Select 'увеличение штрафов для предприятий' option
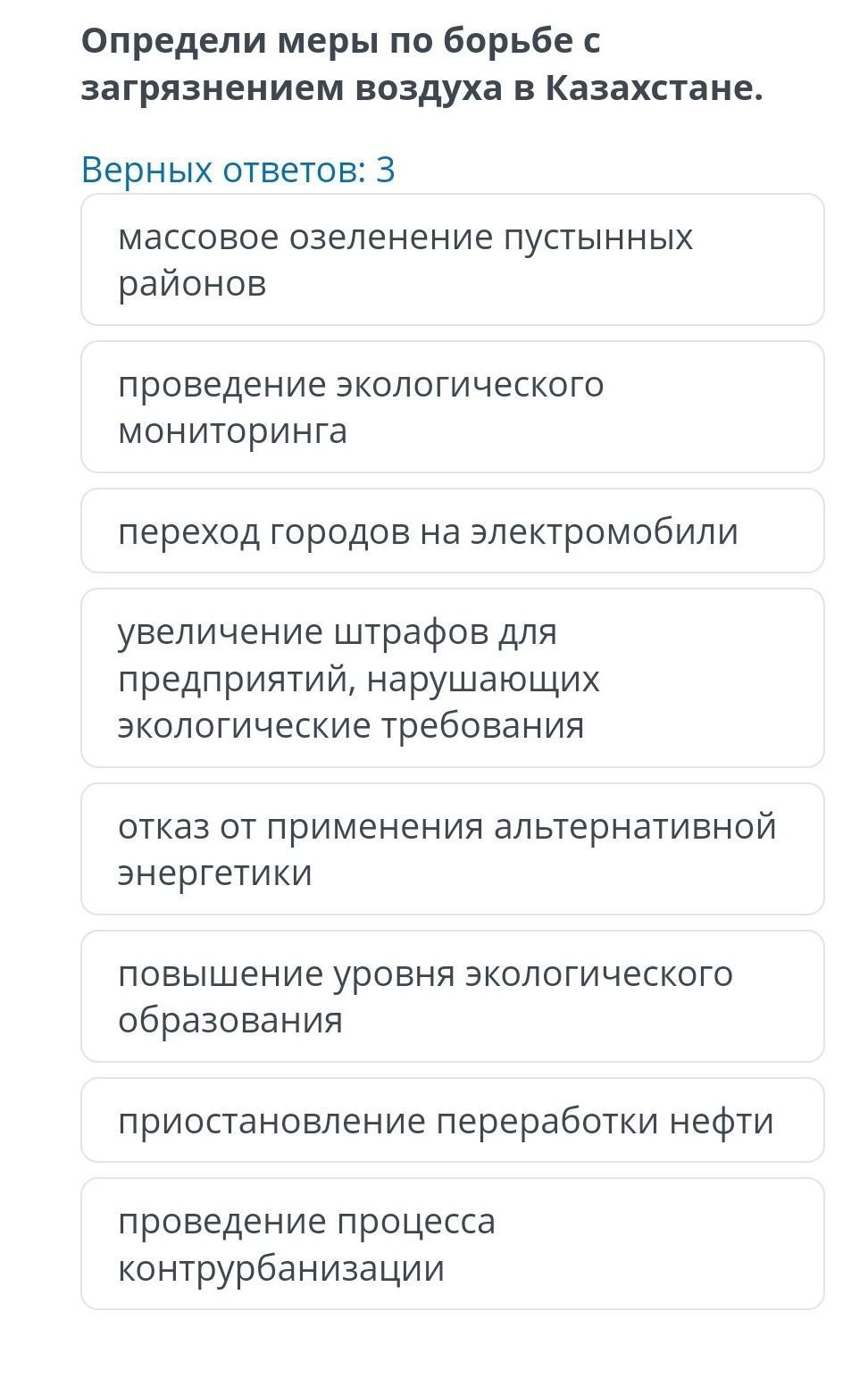Screen dimensions: 868x1387 [452, 678]
